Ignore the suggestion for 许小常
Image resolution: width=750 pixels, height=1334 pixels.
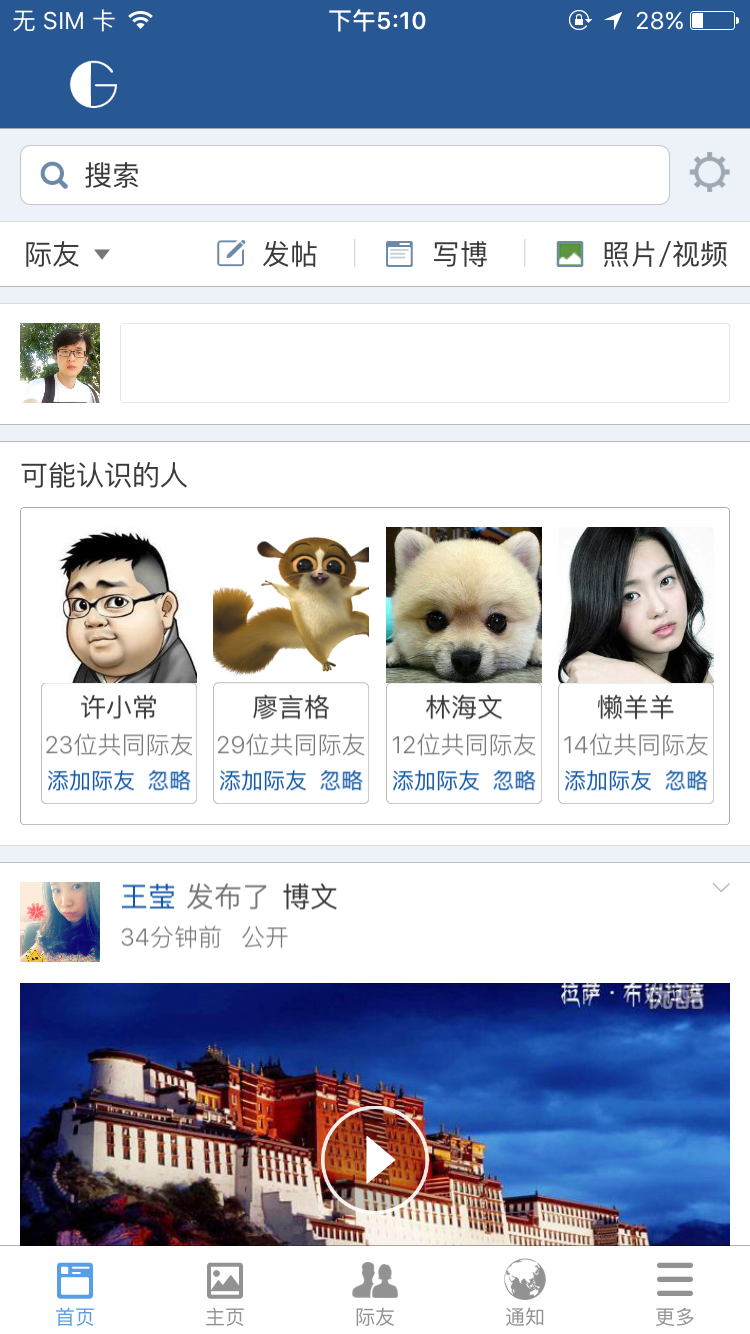169,781
